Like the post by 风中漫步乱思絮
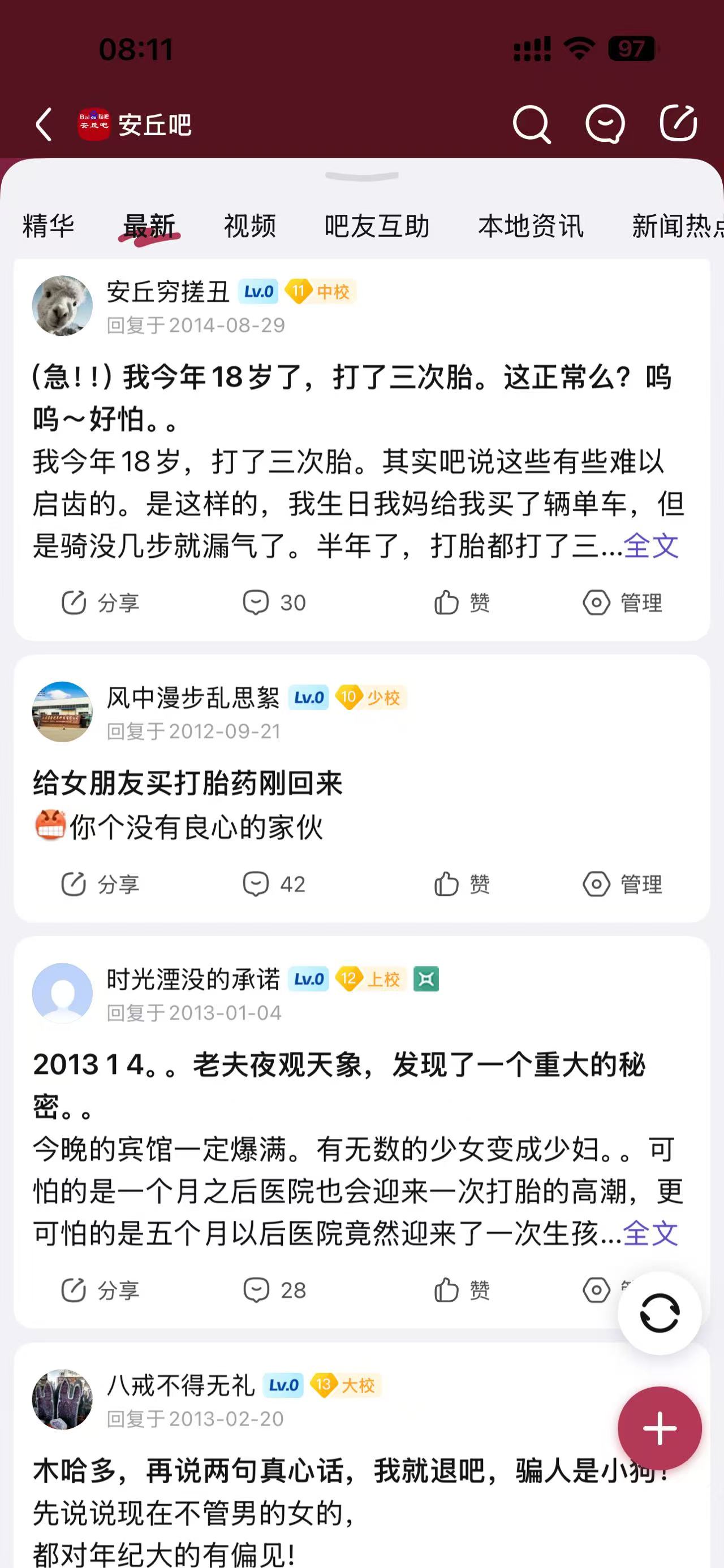The height and width of the screenshot is (1568, 724). (462, 884)
